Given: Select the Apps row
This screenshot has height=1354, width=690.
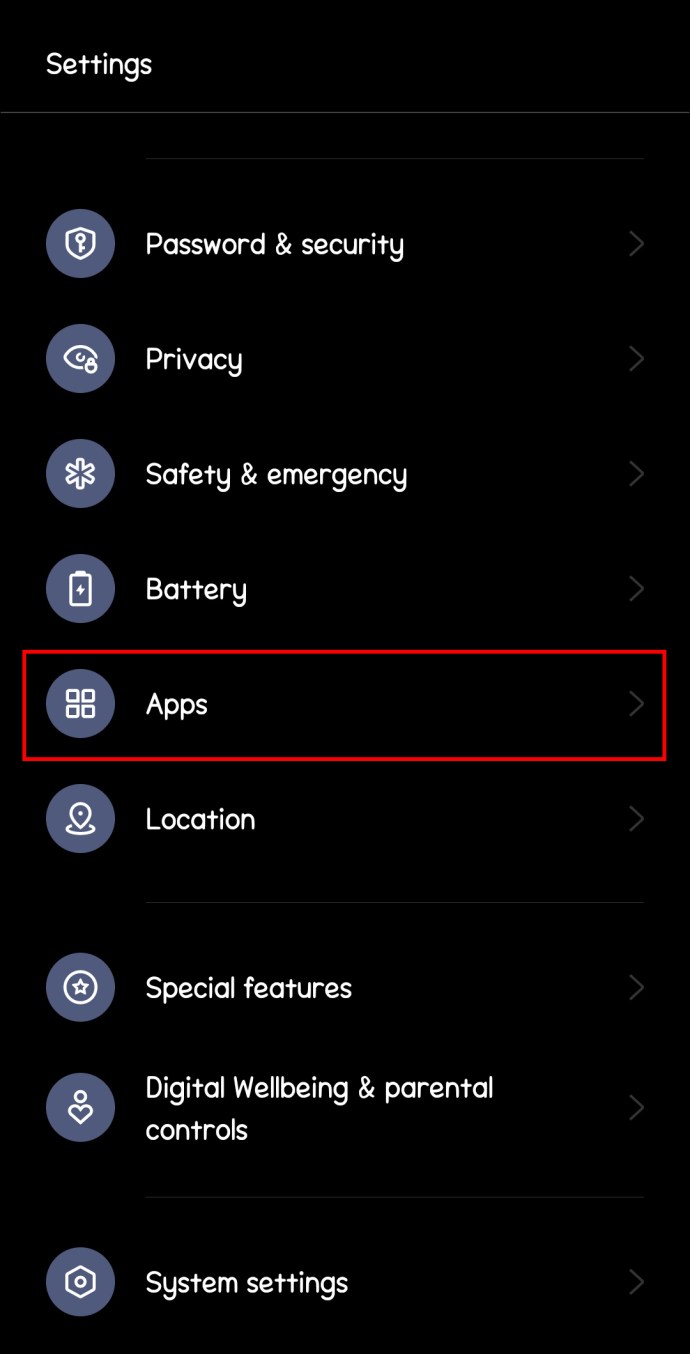Looking at the screenshot, I should coord(345,704).
